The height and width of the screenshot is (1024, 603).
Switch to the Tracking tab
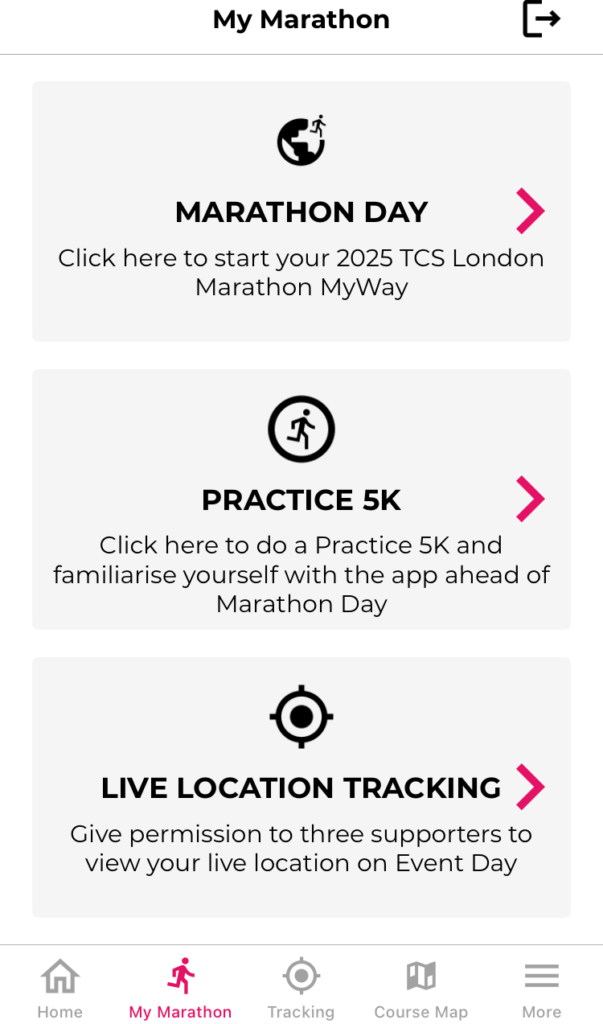[x=301, y=989]
